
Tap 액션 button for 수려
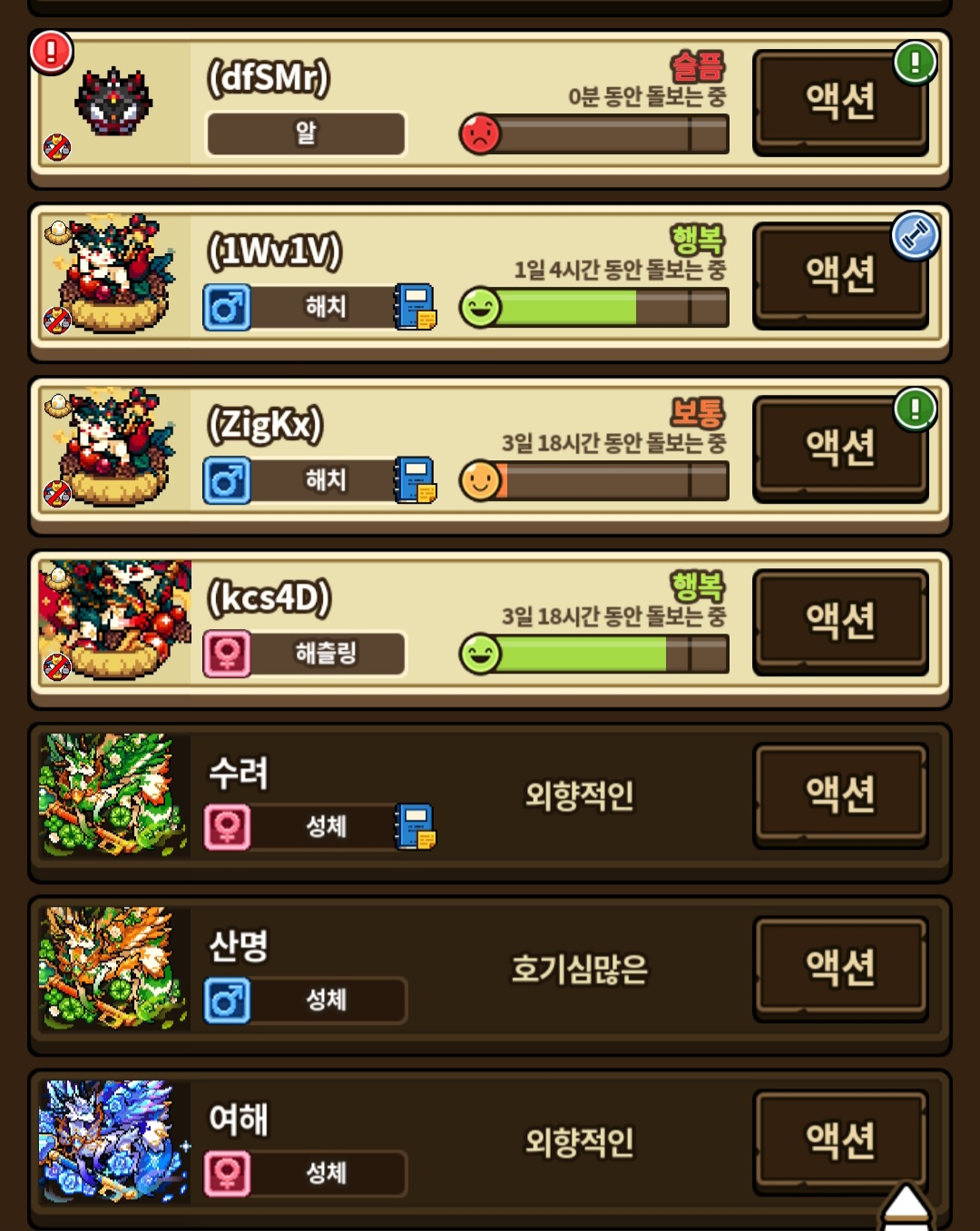click(839, 794)
